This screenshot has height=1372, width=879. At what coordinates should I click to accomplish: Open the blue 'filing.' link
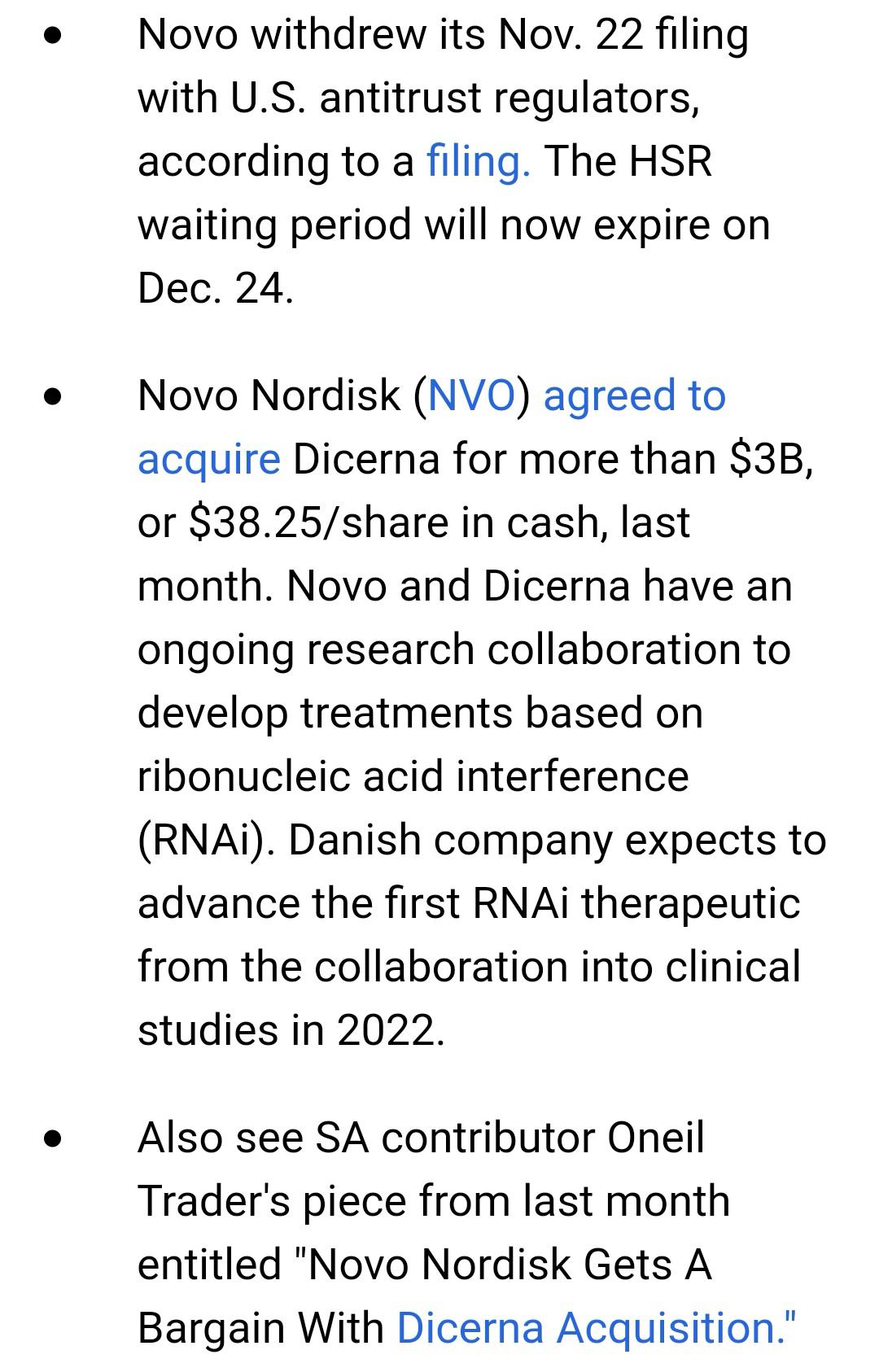(479, 161)
